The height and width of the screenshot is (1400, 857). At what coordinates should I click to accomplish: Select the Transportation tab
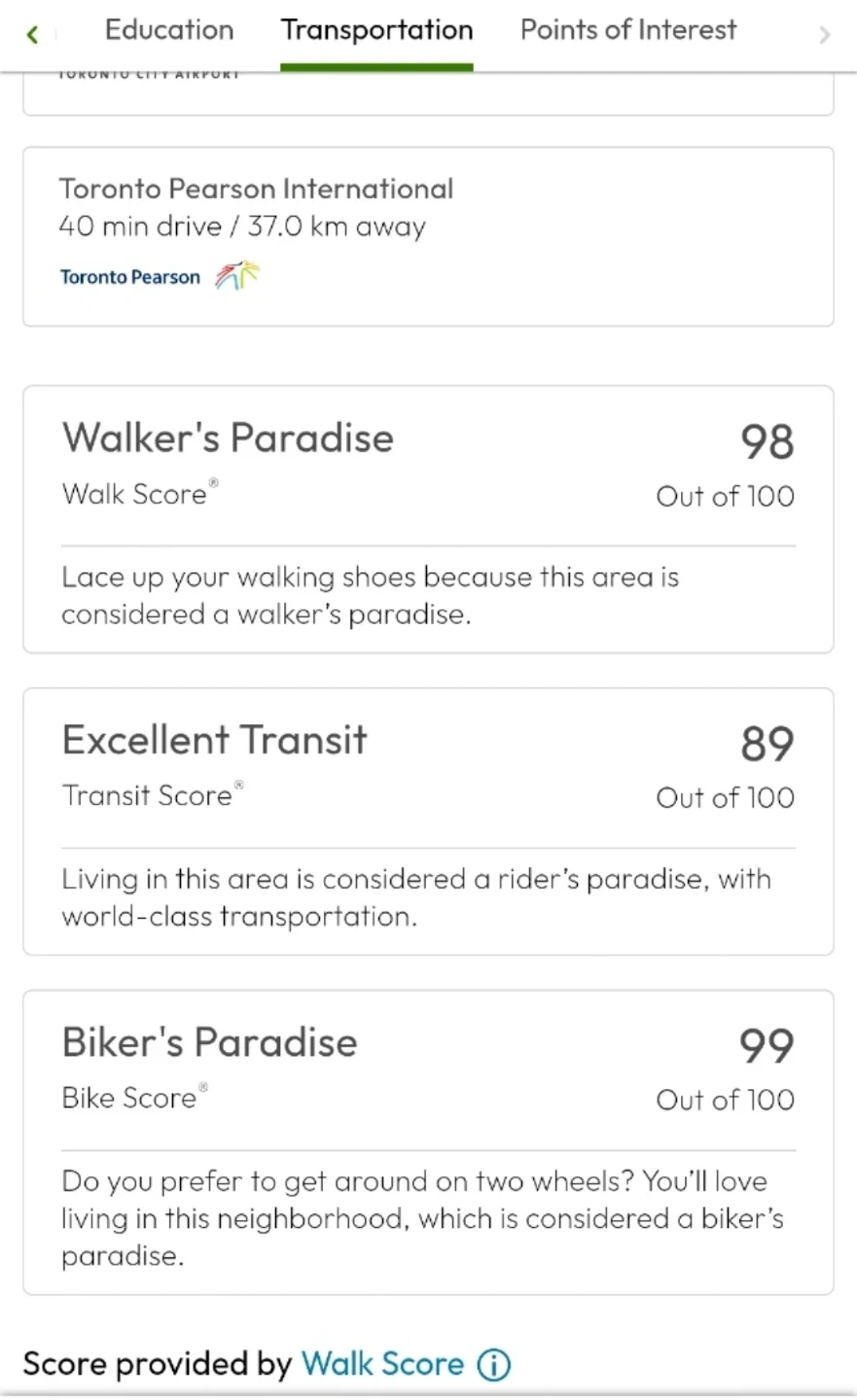[376, 31]
